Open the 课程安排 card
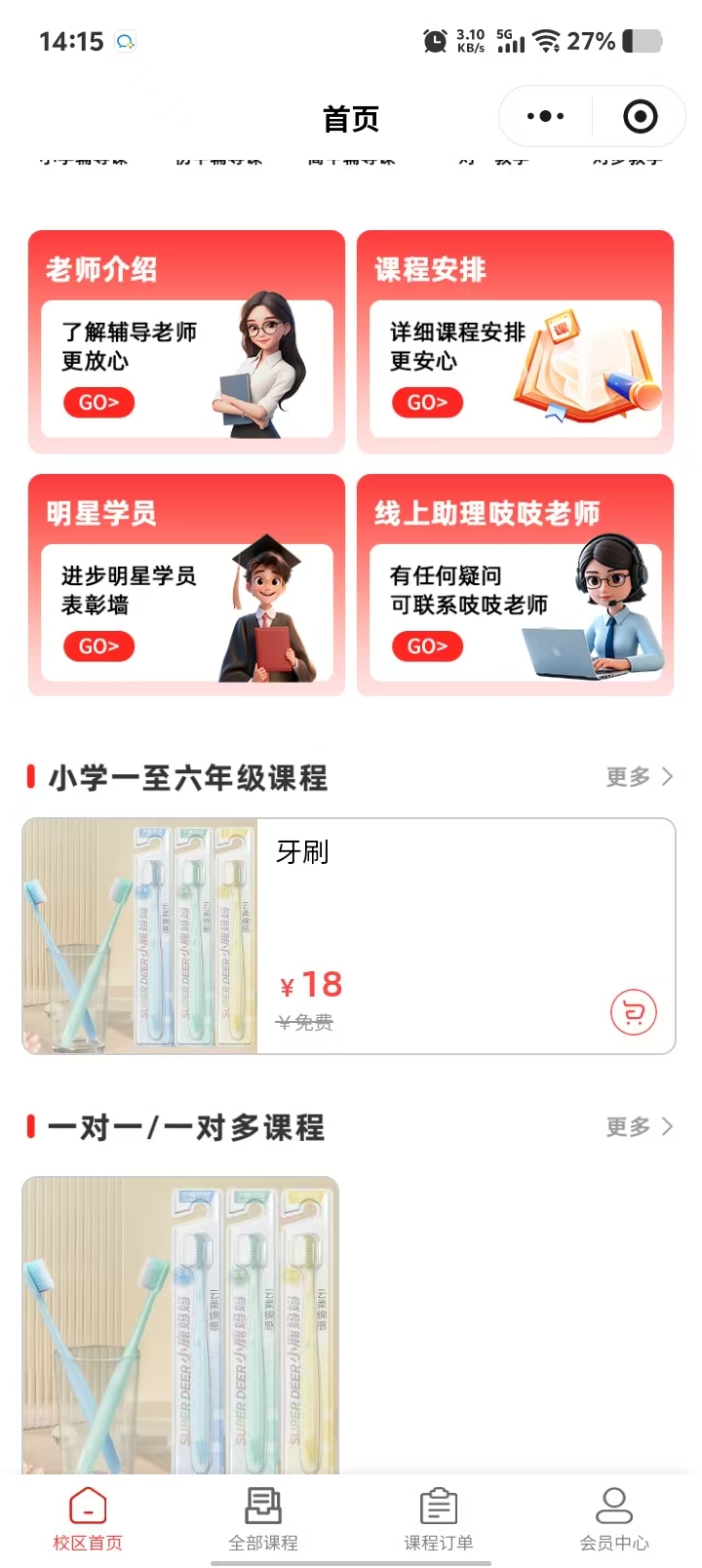702x1568 pixels. (x=515, y=342)
